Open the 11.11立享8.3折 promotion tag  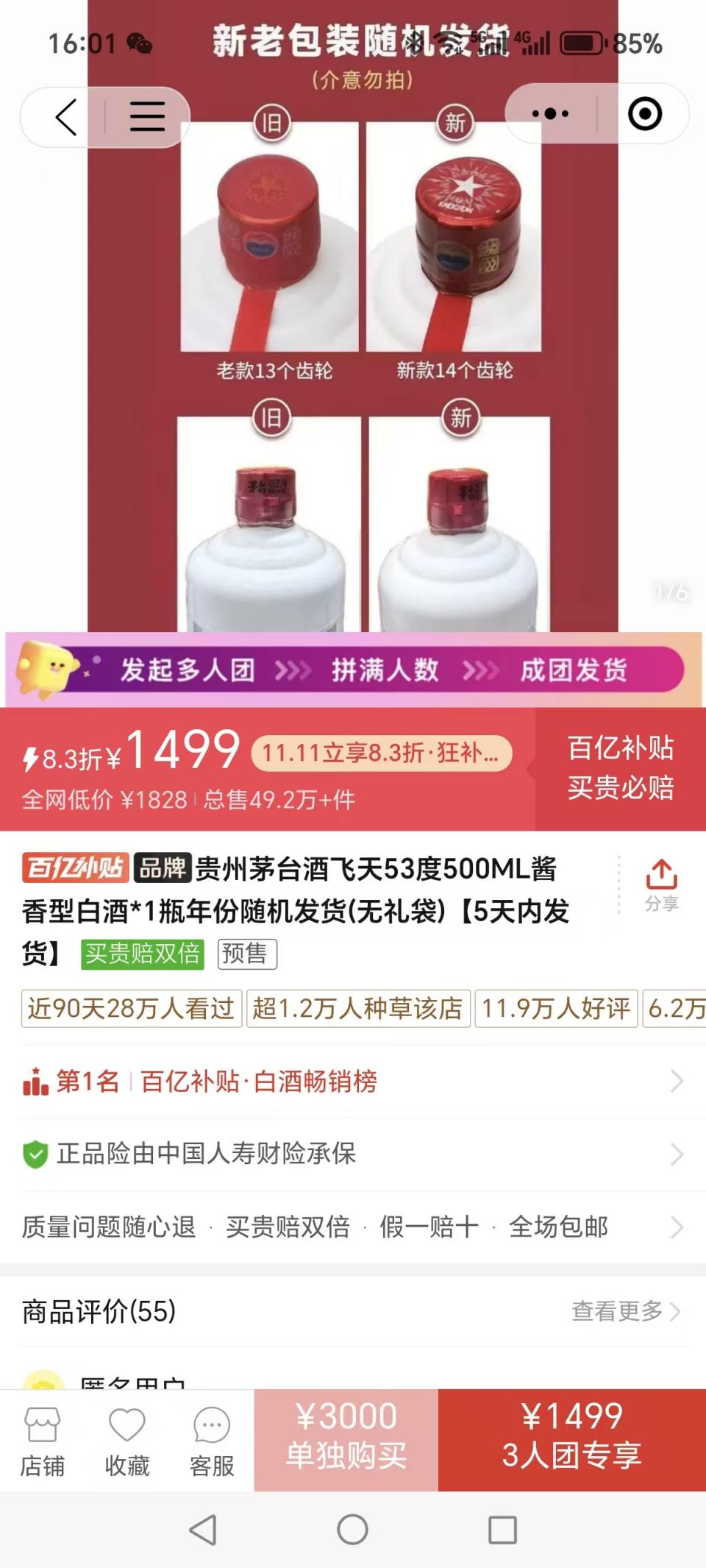(x=381, y=753)
